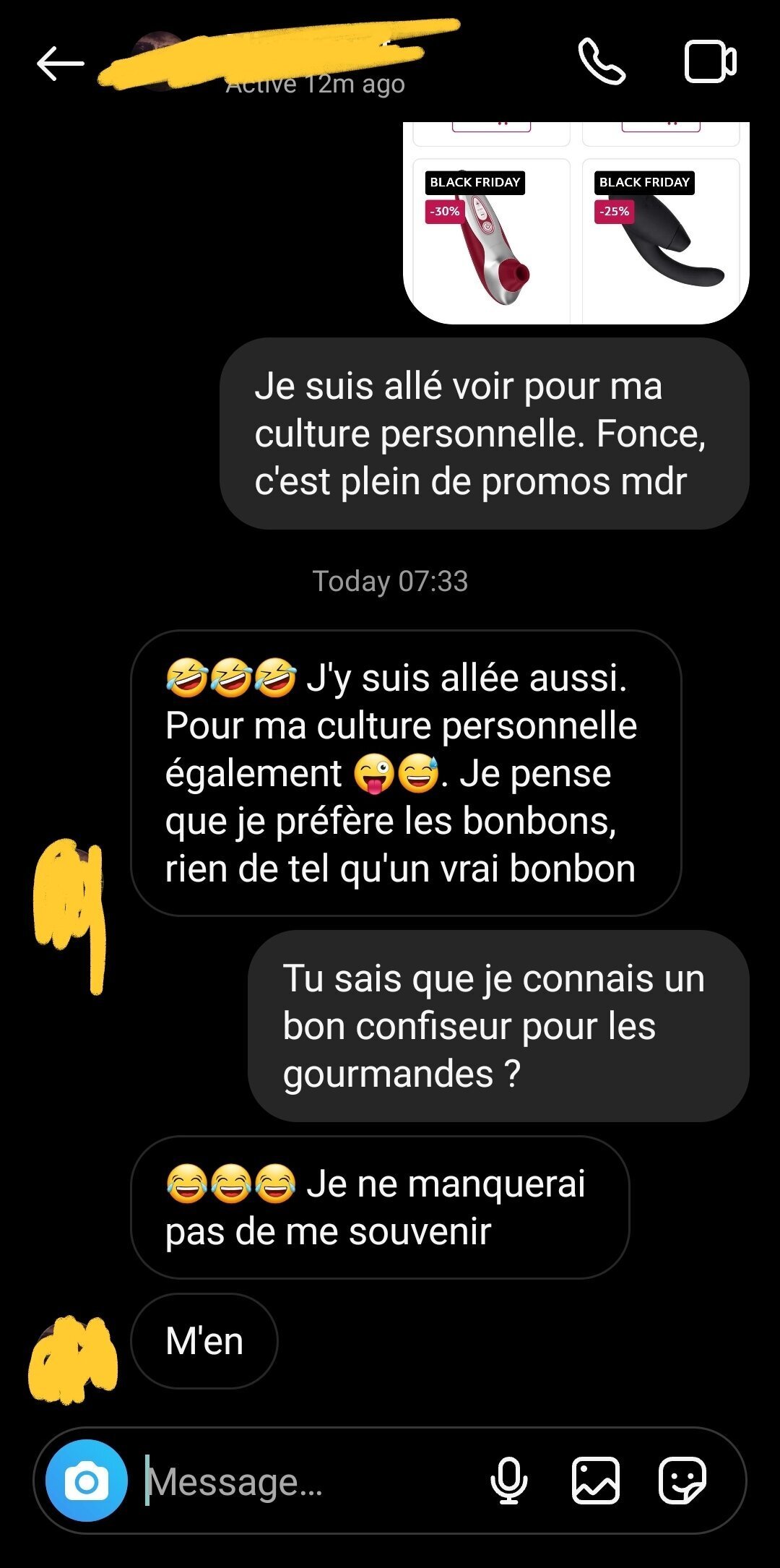The width and height of the screenshot is (780, 1568).
Task: Open the sticker picker
Action: coord(682,1481)
